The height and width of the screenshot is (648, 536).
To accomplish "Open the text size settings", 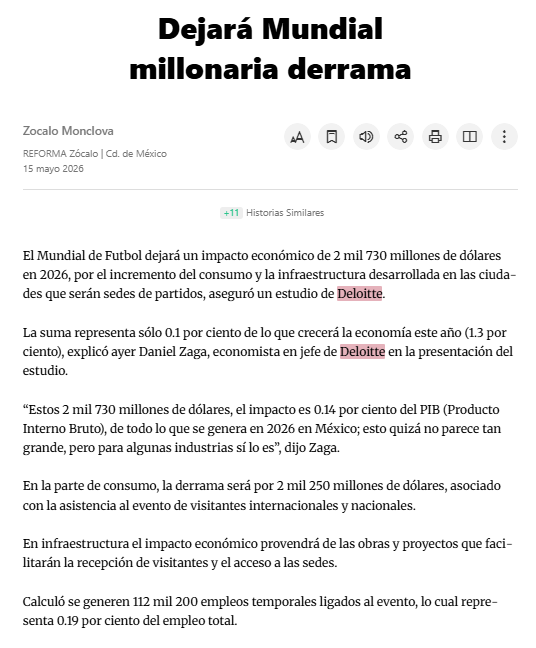I will click(x=297, y=137).
